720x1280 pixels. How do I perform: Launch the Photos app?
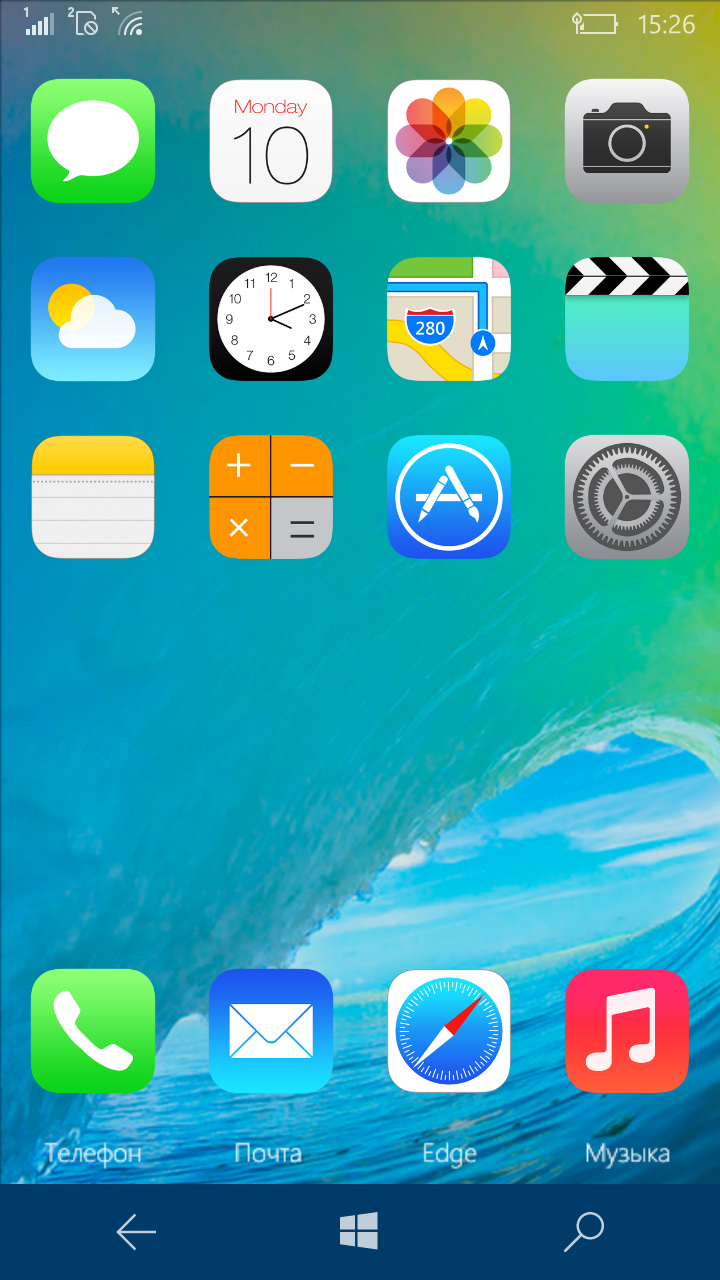pos(449,141)
